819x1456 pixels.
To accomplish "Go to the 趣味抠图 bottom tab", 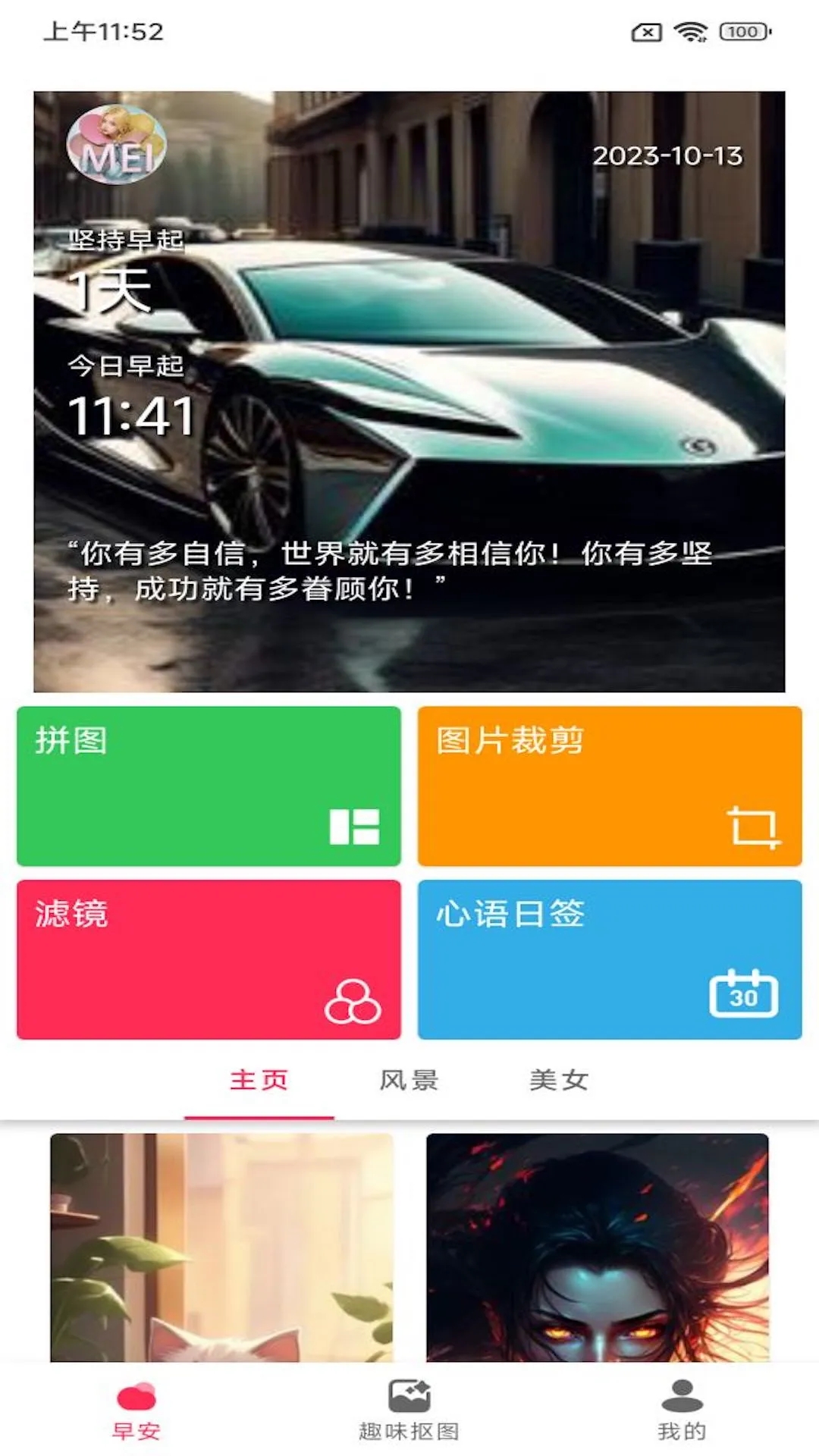I will (x=409, y=1410).
